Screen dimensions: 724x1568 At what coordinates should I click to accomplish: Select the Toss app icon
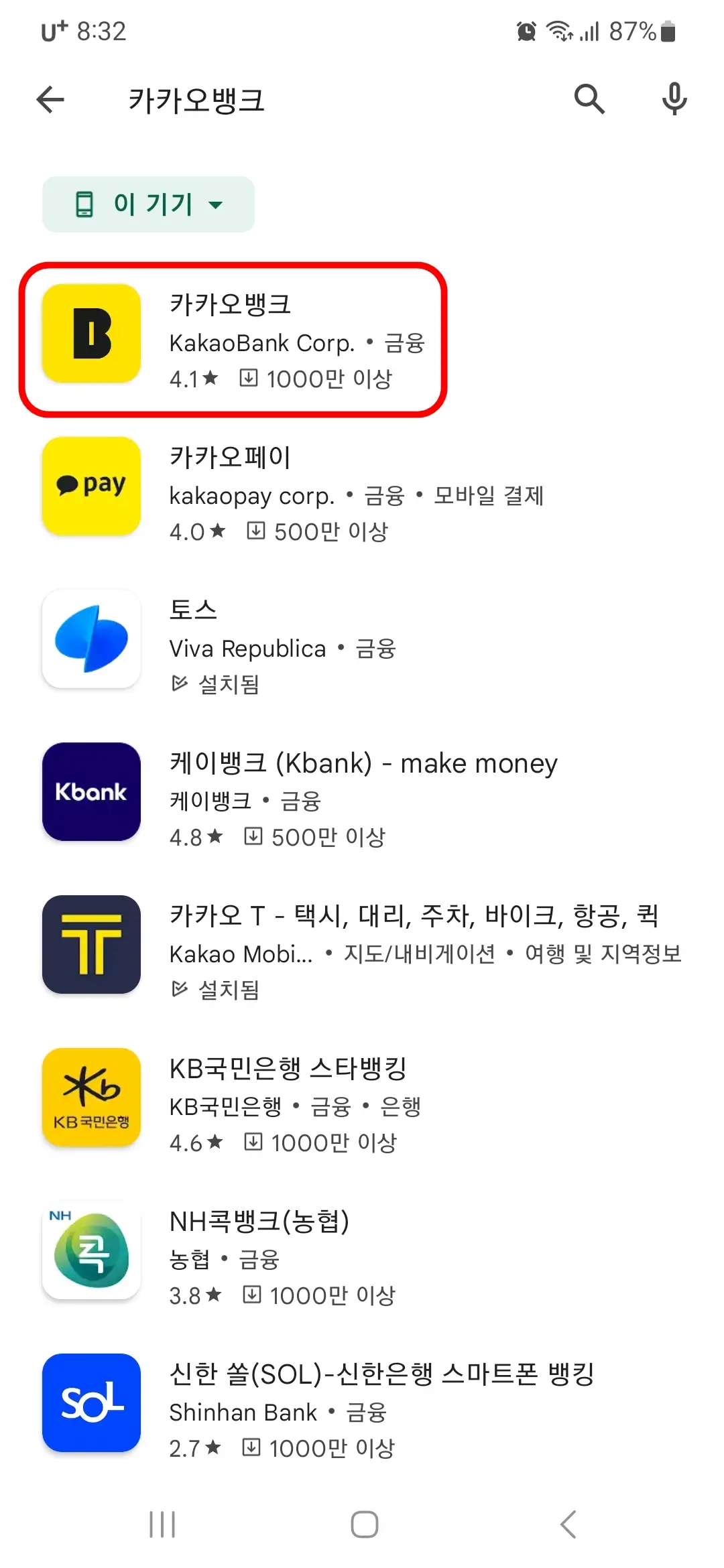[91, 640]
